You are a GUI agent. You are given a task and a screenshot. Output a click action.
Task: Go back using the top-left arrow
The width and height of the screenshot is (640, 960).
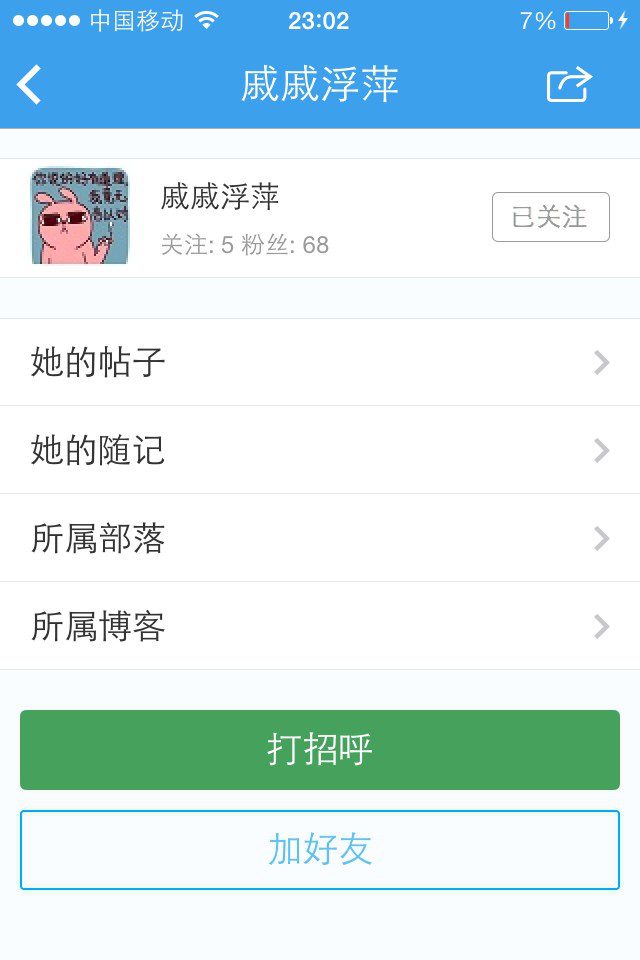30,85
